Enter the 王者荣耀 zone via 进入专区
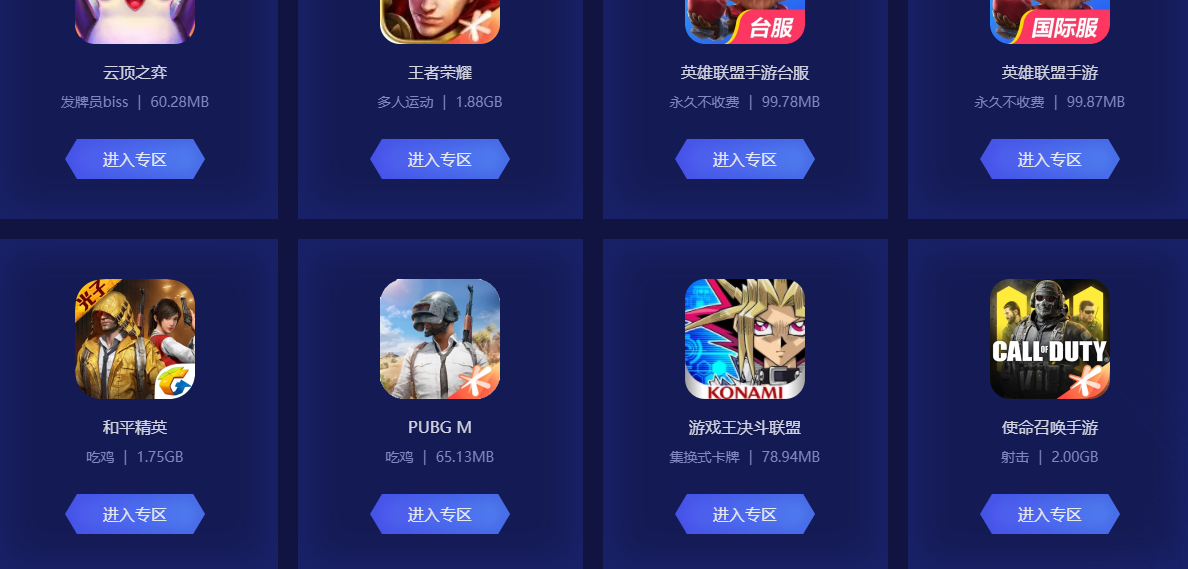The width and height of the screenshot is (1188, 569). (x=440, y=160)
